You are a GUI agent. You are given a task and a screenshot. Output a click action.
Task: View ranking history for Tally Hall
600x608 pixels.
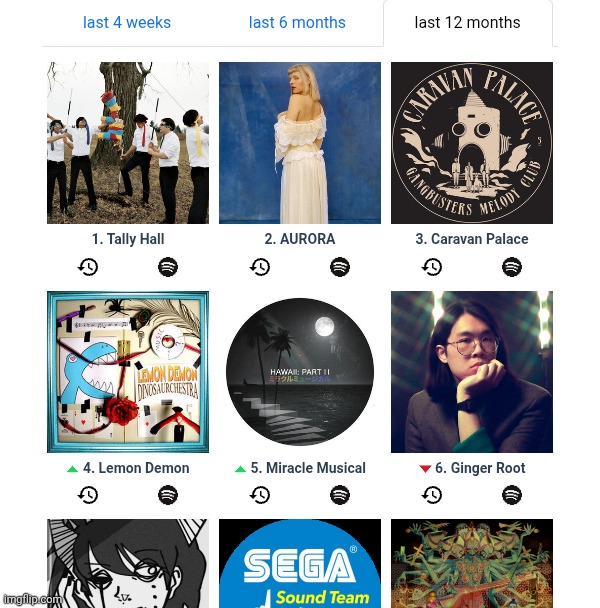click(88, 267)
